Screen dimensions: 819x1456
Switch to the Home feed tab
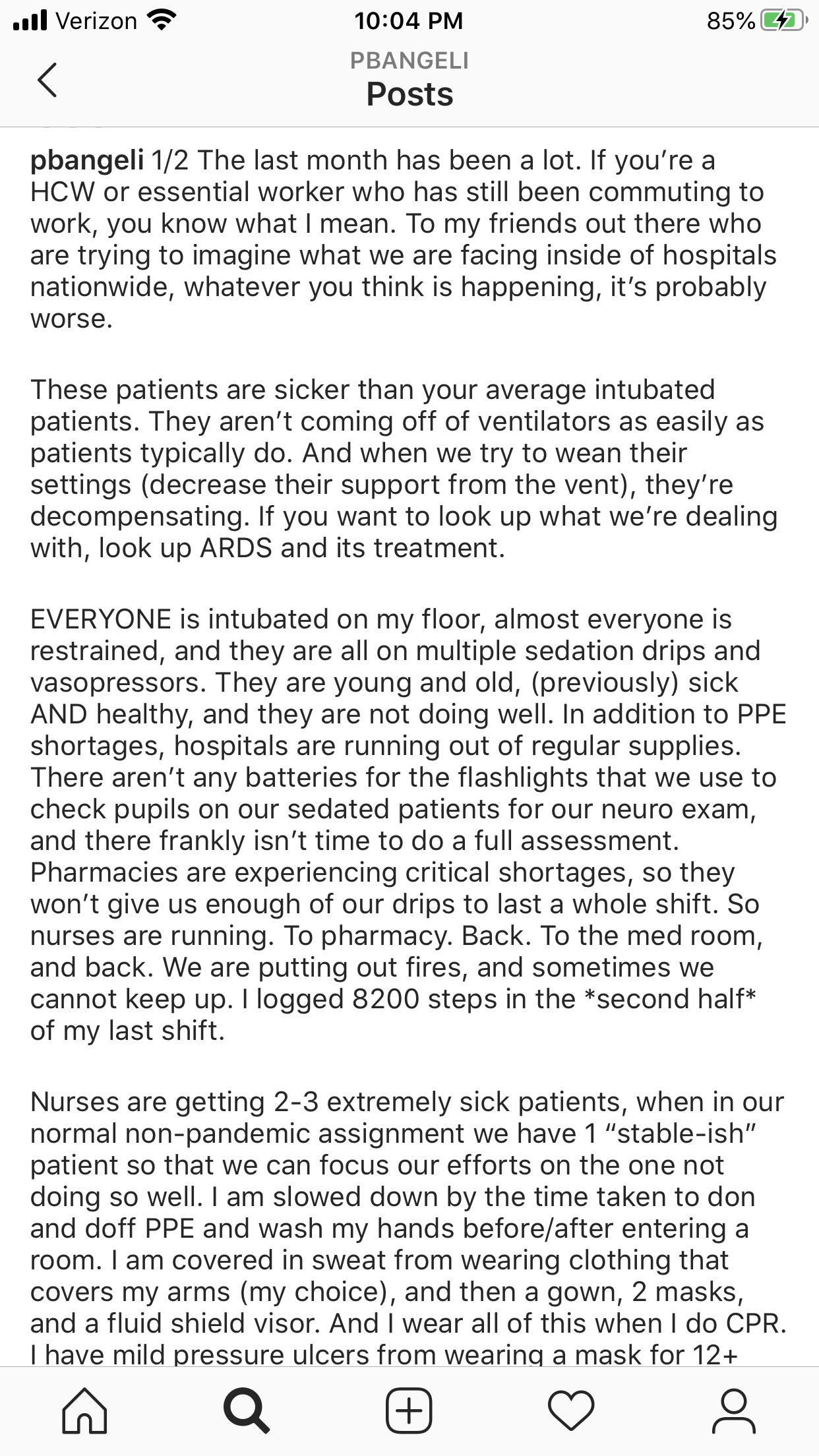point(84,1411)
